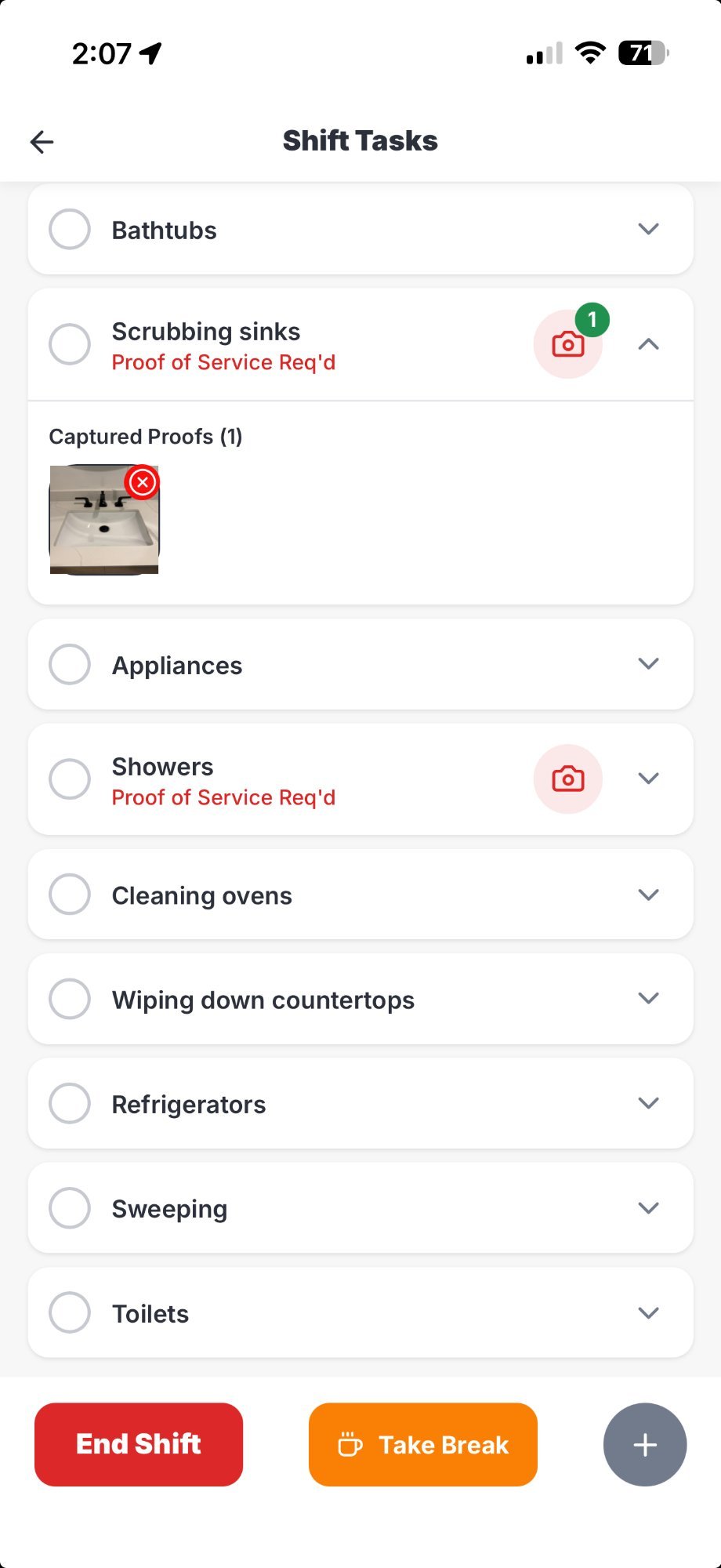The image size is (721, 1568).
Task: Check off the Toilets task
Action: tap(70, 1312)
